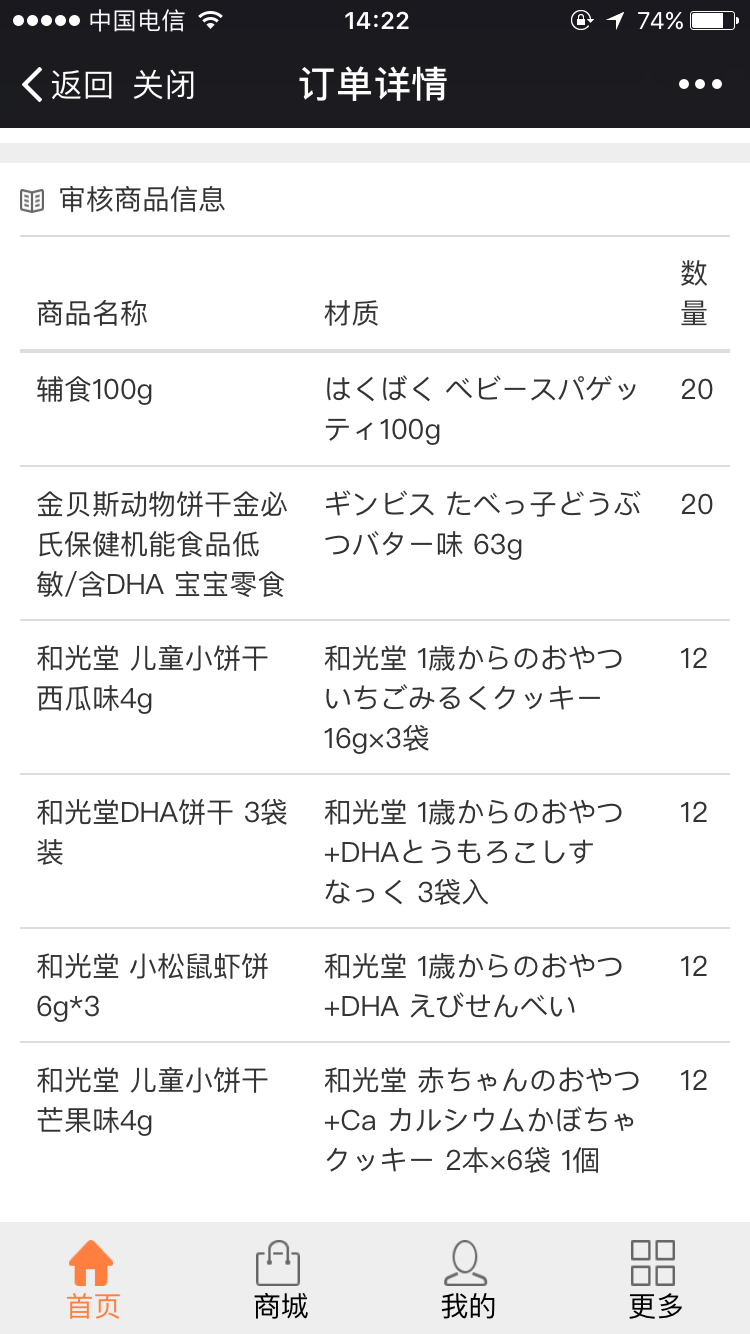Go back with the 返回 arrow

click(67, 85)
